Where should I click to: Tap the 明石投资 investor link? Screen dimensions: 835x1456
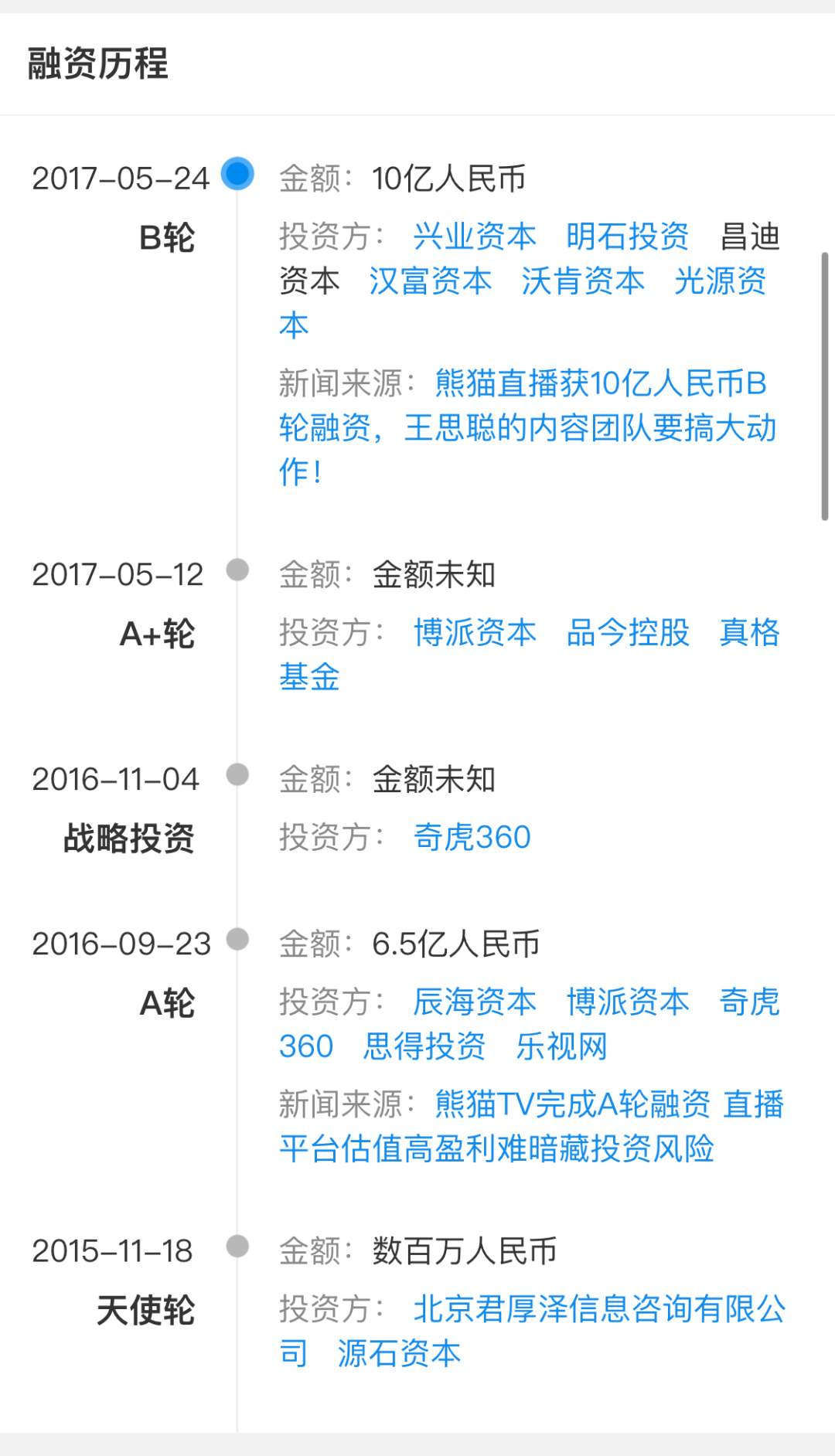click(x=627, y=236)
